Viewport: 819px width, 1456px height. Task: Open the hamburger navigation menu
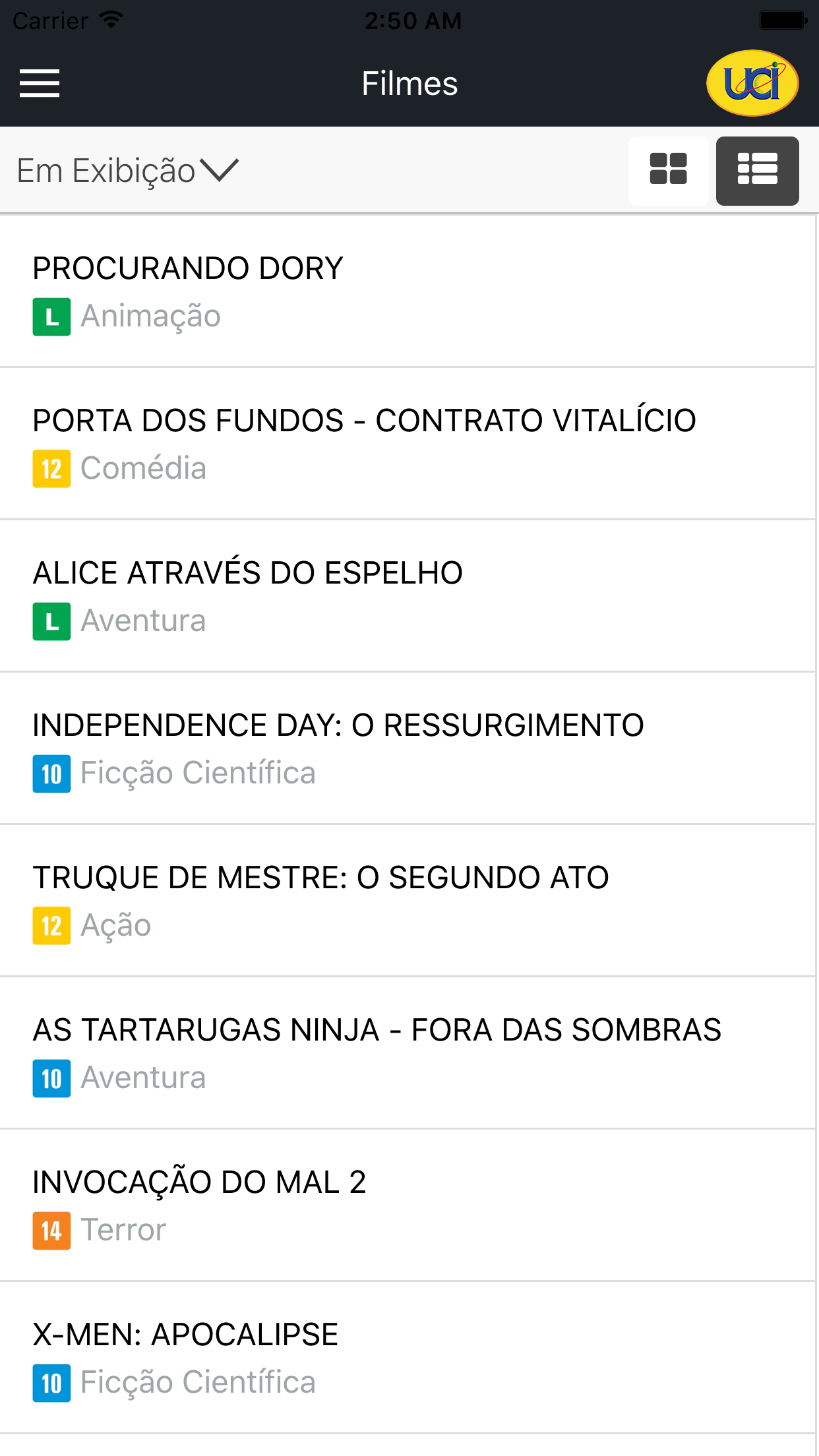tap(40, 84)
